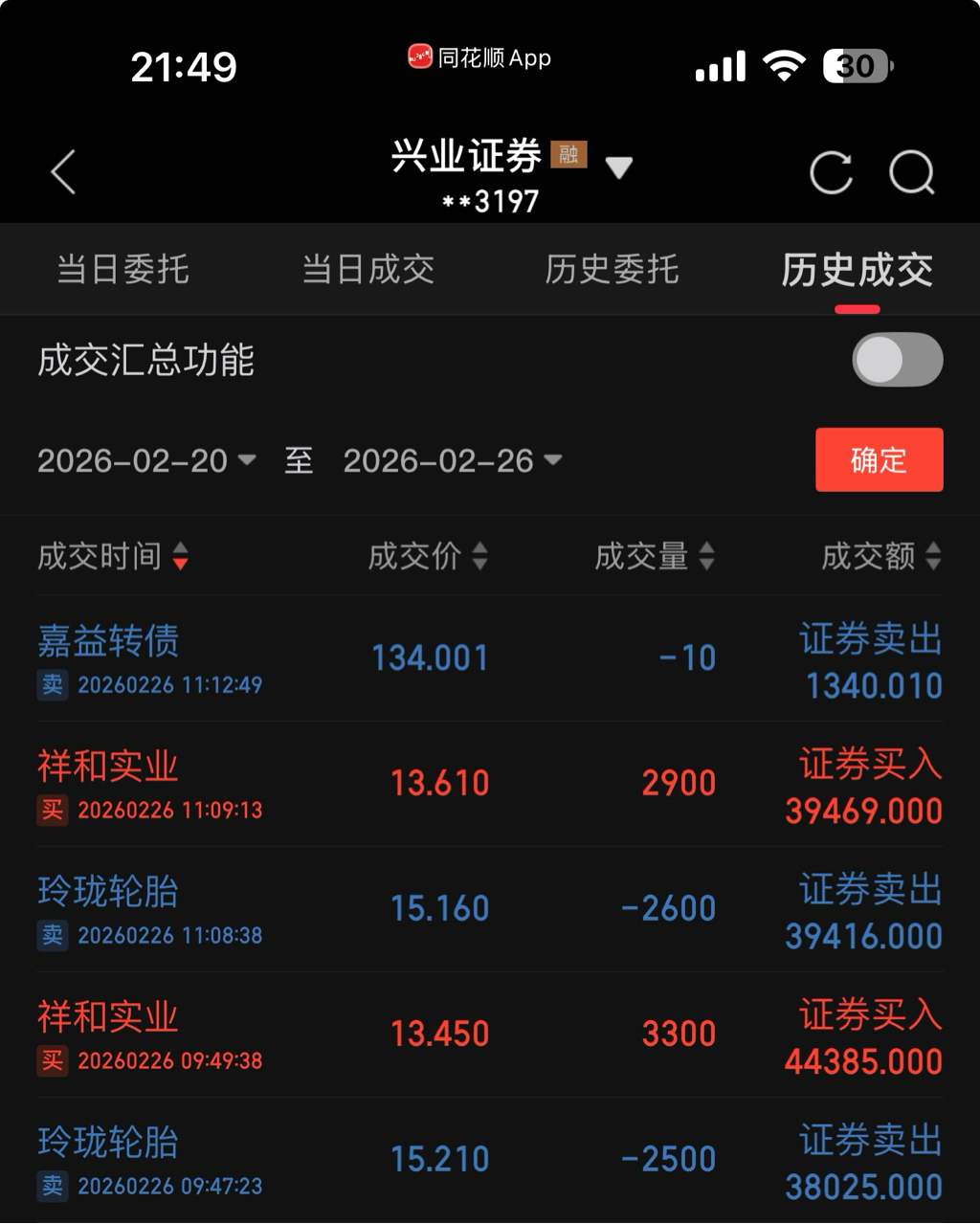The width and height of the screenshot is (980, 1224).
Task: Switch to the 当日委托 tab
Action: [x=122, y=270]
